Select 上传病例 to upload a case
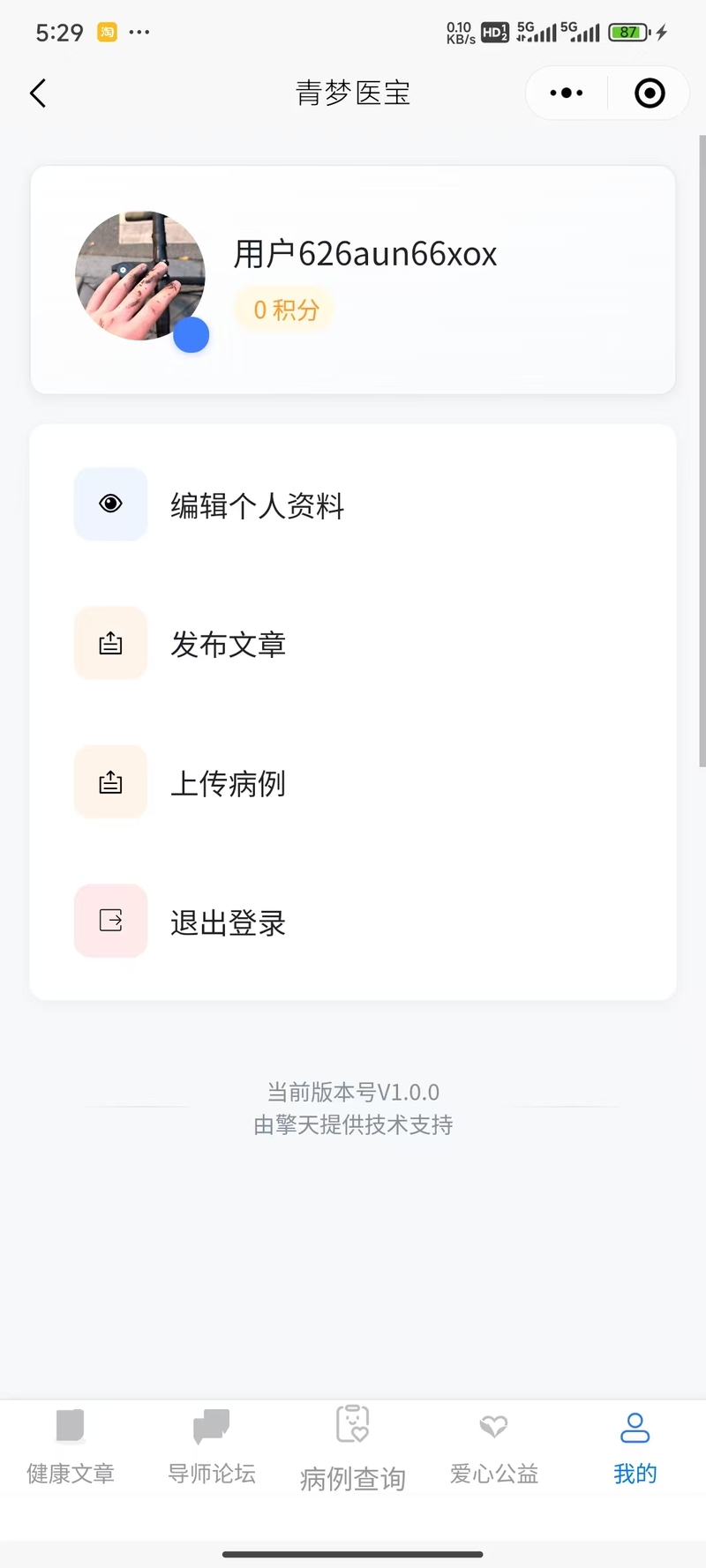The image size is (706, 1568). tap(353, 782)
